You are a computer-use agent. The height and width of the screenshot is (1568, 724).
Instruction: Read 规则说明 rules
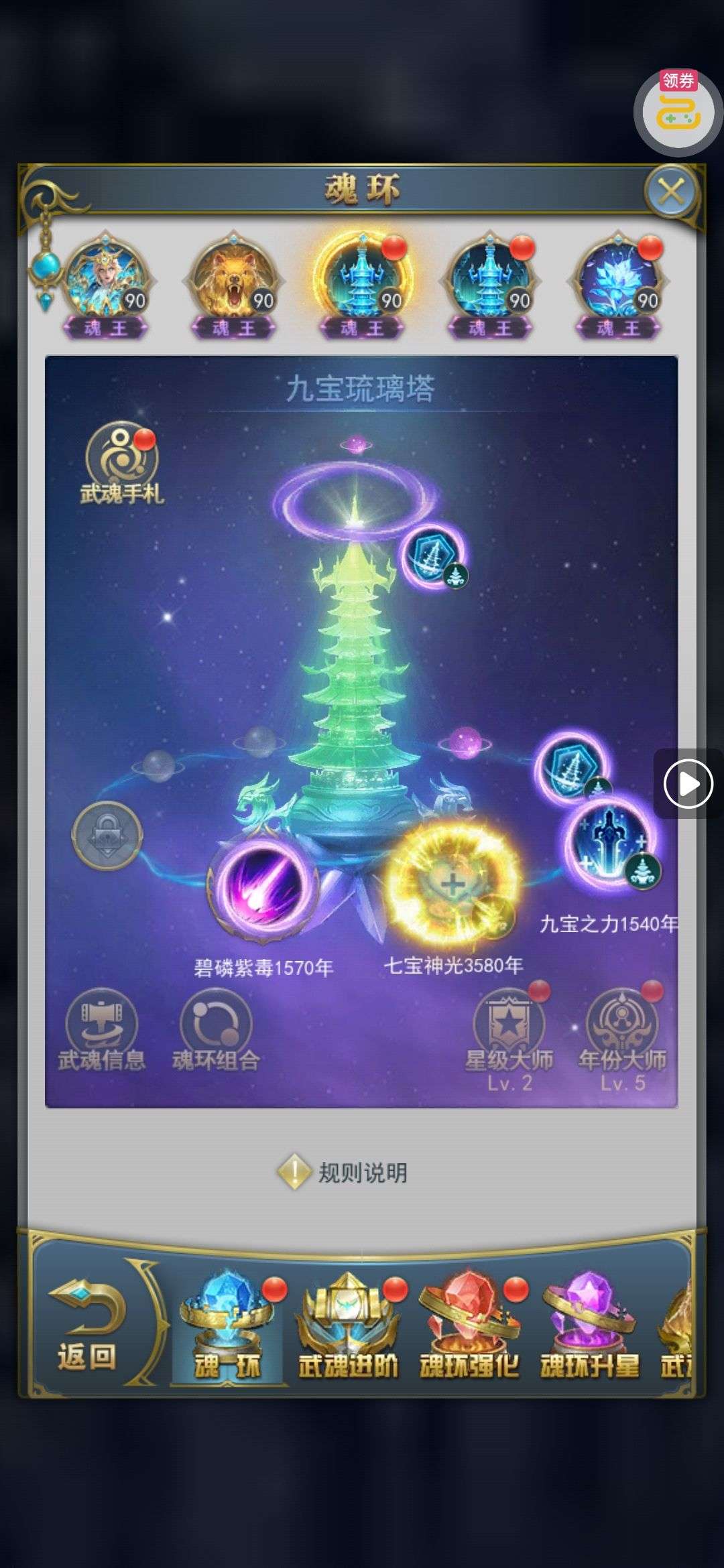[343, 1173]
